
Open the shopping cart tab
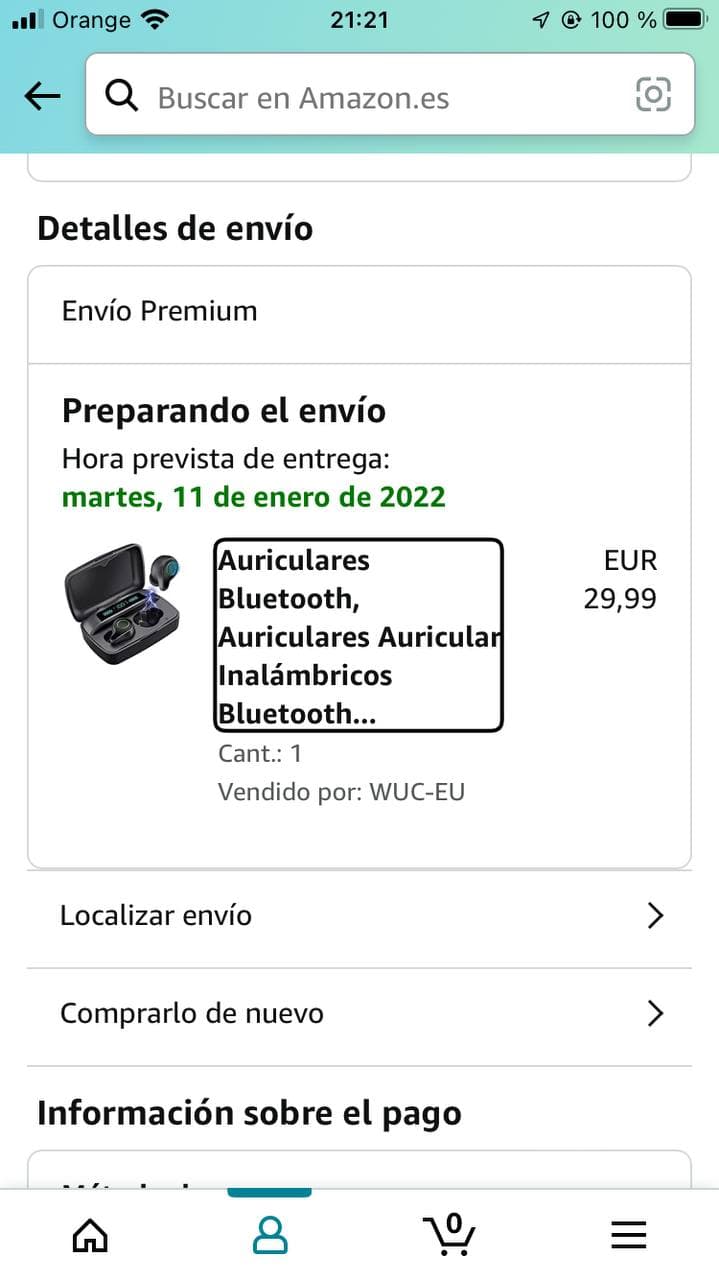click(449, 1234)
